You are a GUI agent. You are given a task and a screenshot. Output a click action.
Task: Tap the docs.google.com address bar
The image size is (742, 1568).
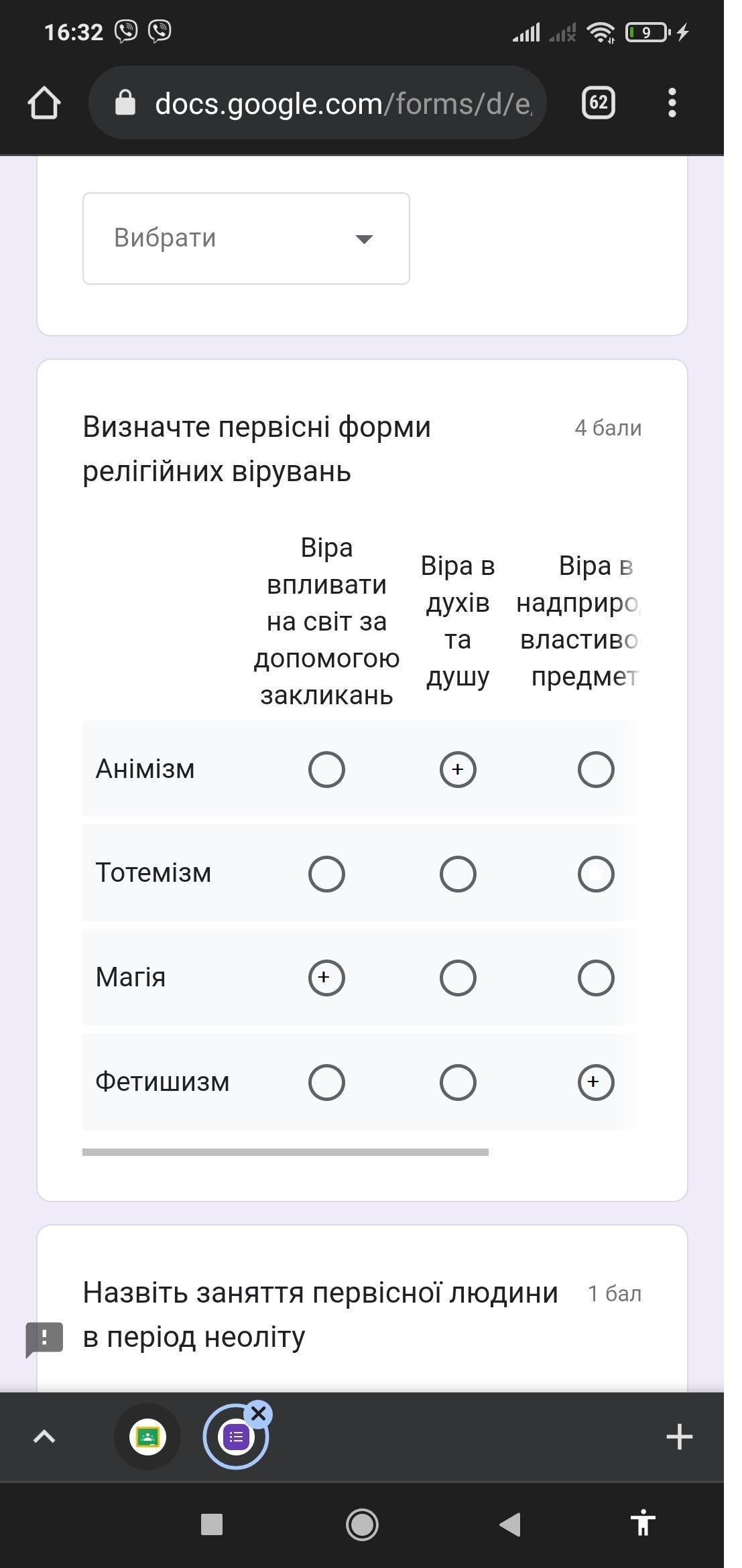coord(317,103)
